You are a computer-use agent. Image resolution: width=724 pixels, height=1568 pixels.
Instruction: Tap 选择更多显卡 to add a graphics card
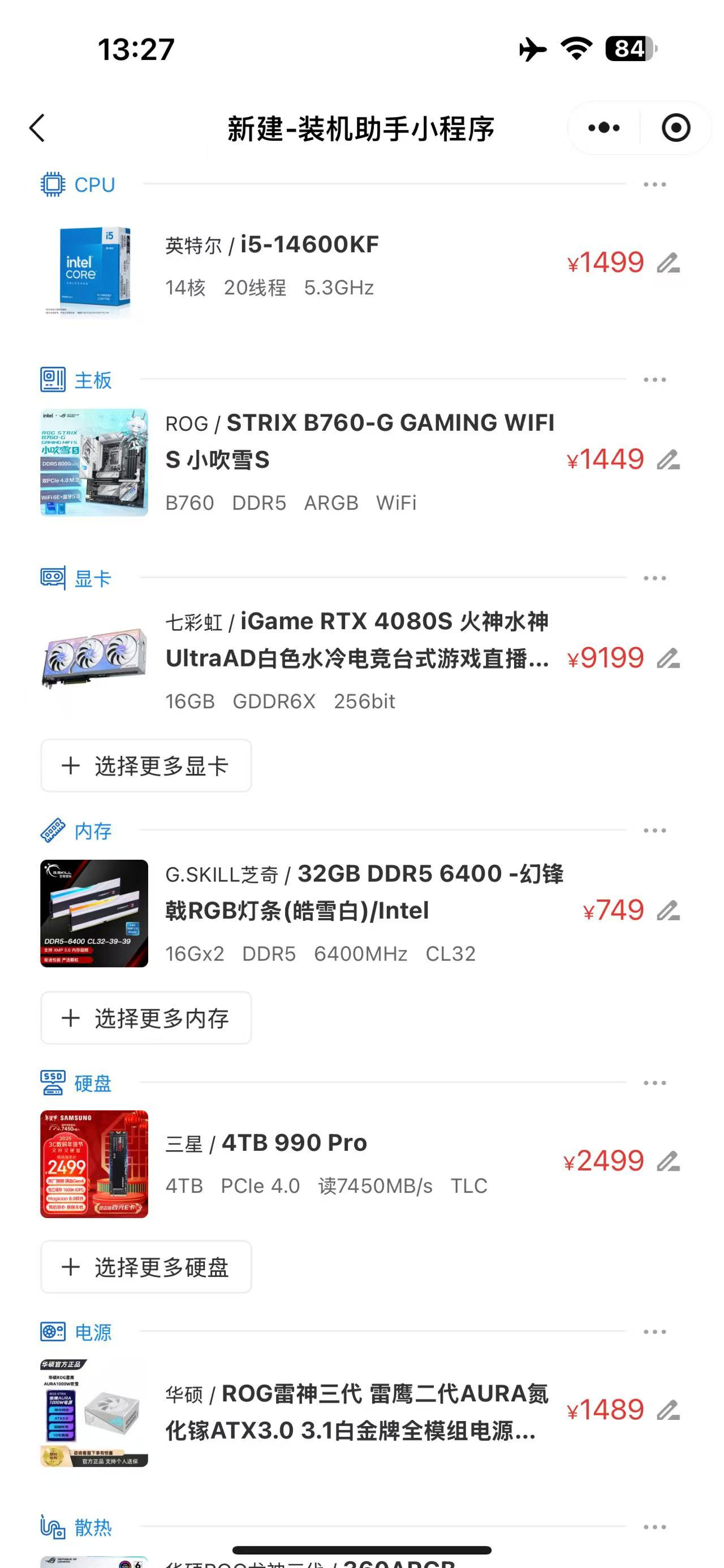(x=146, y=766)
